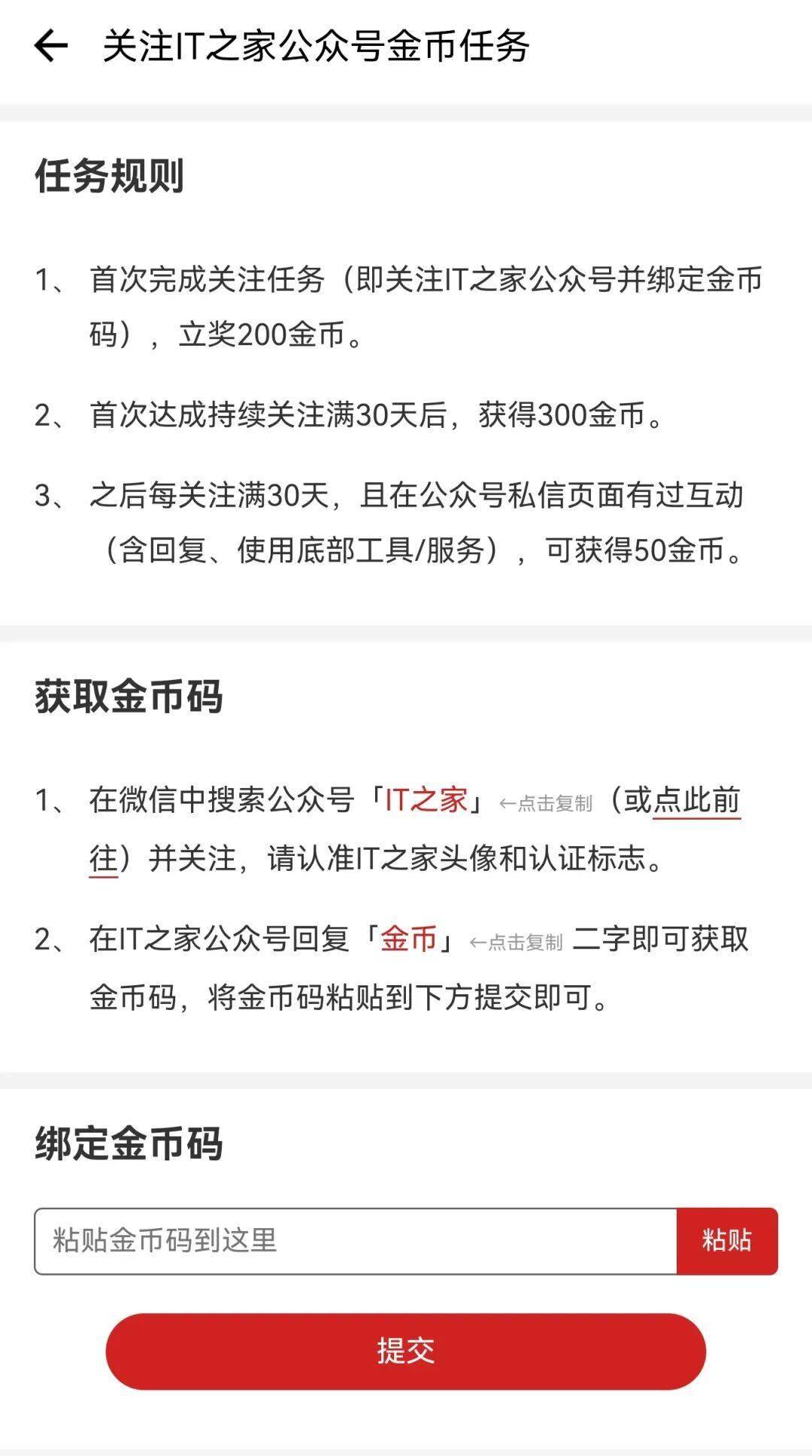812x1456 pixels.
Task: Focus the 粘贴金币码到这里 input field
Action: click(x=356, y=1241)
